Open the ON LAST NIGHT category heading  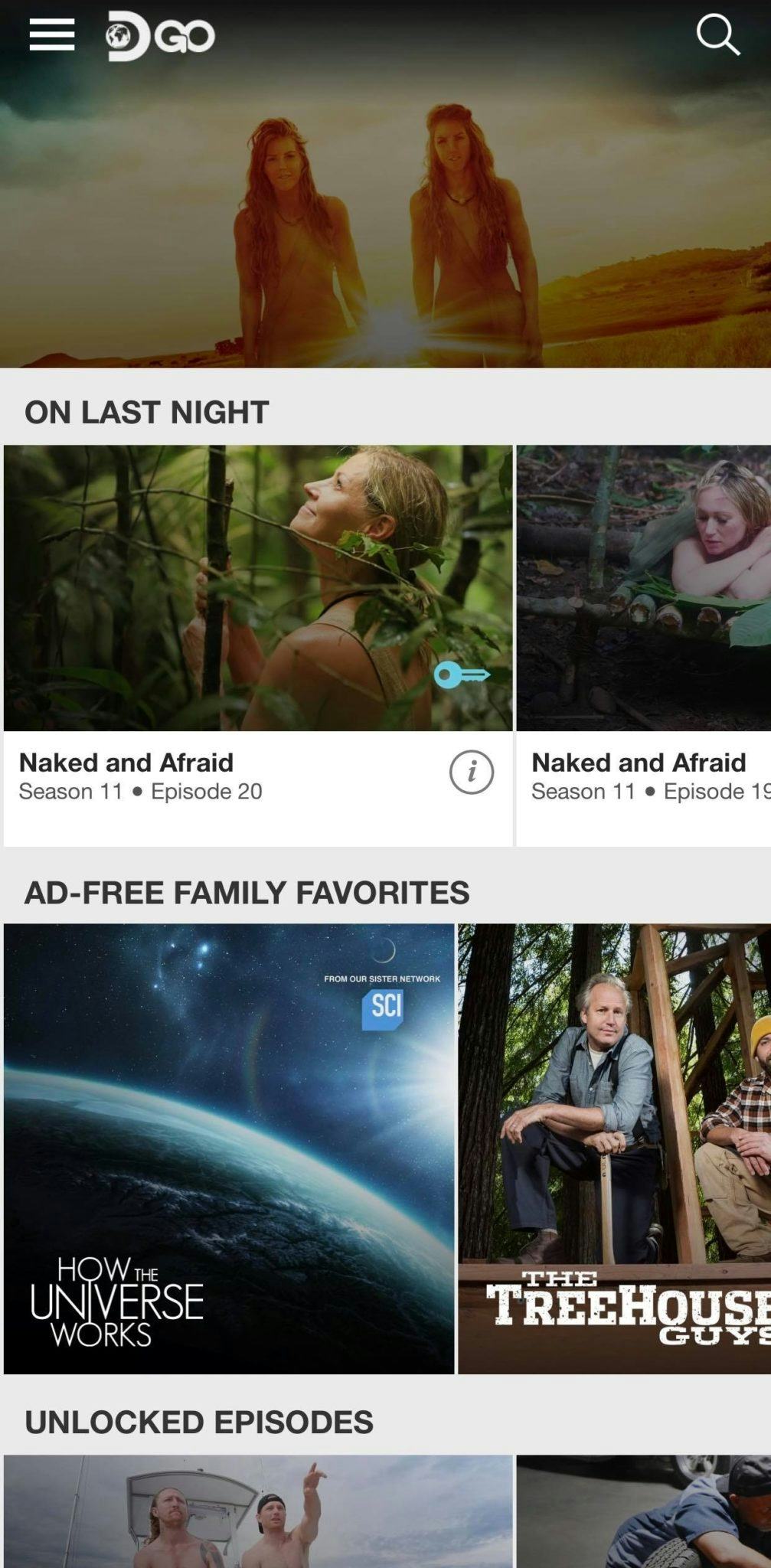pyautogui.click(x=147, y=411)
